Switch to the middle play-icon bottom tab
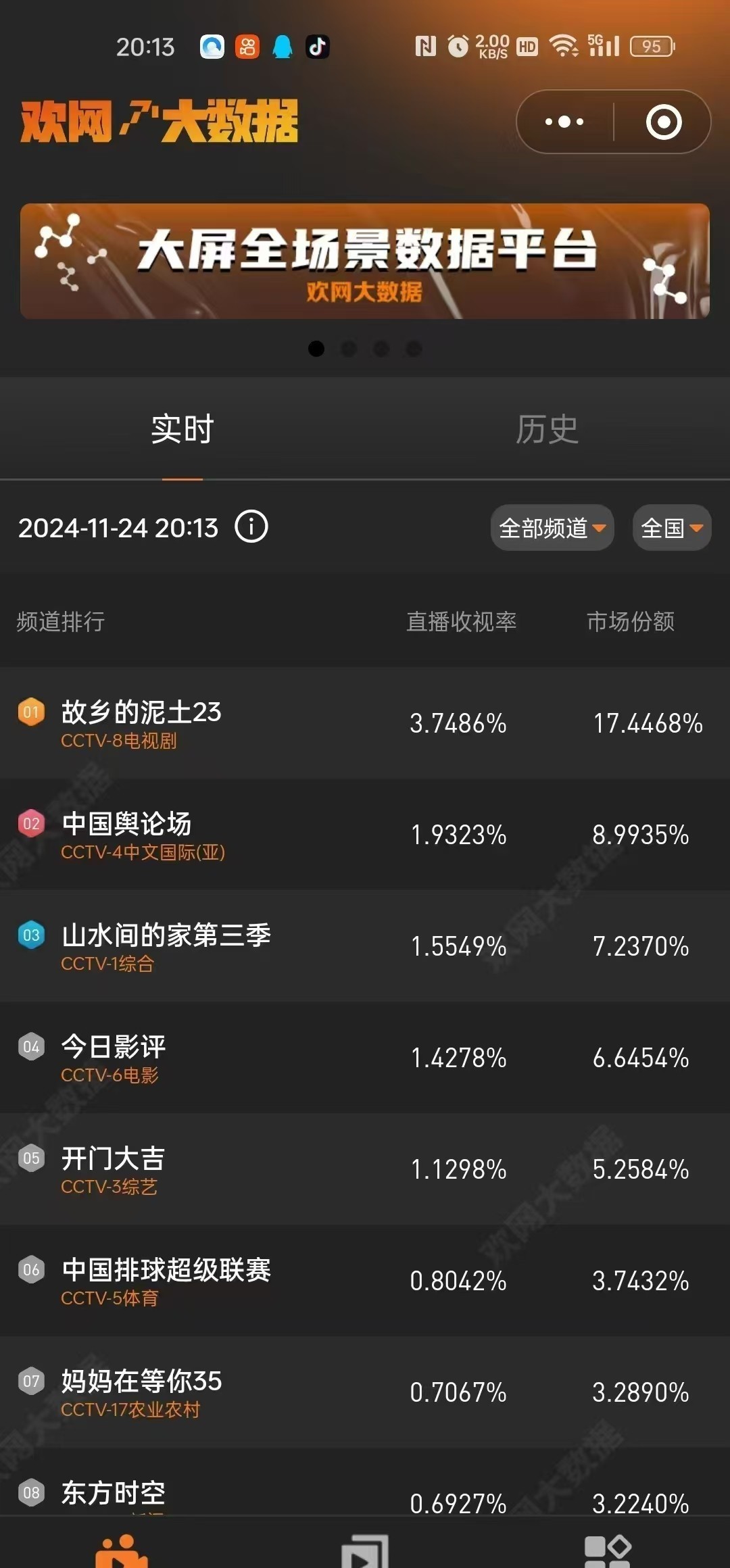 (x=365, y=1550)
